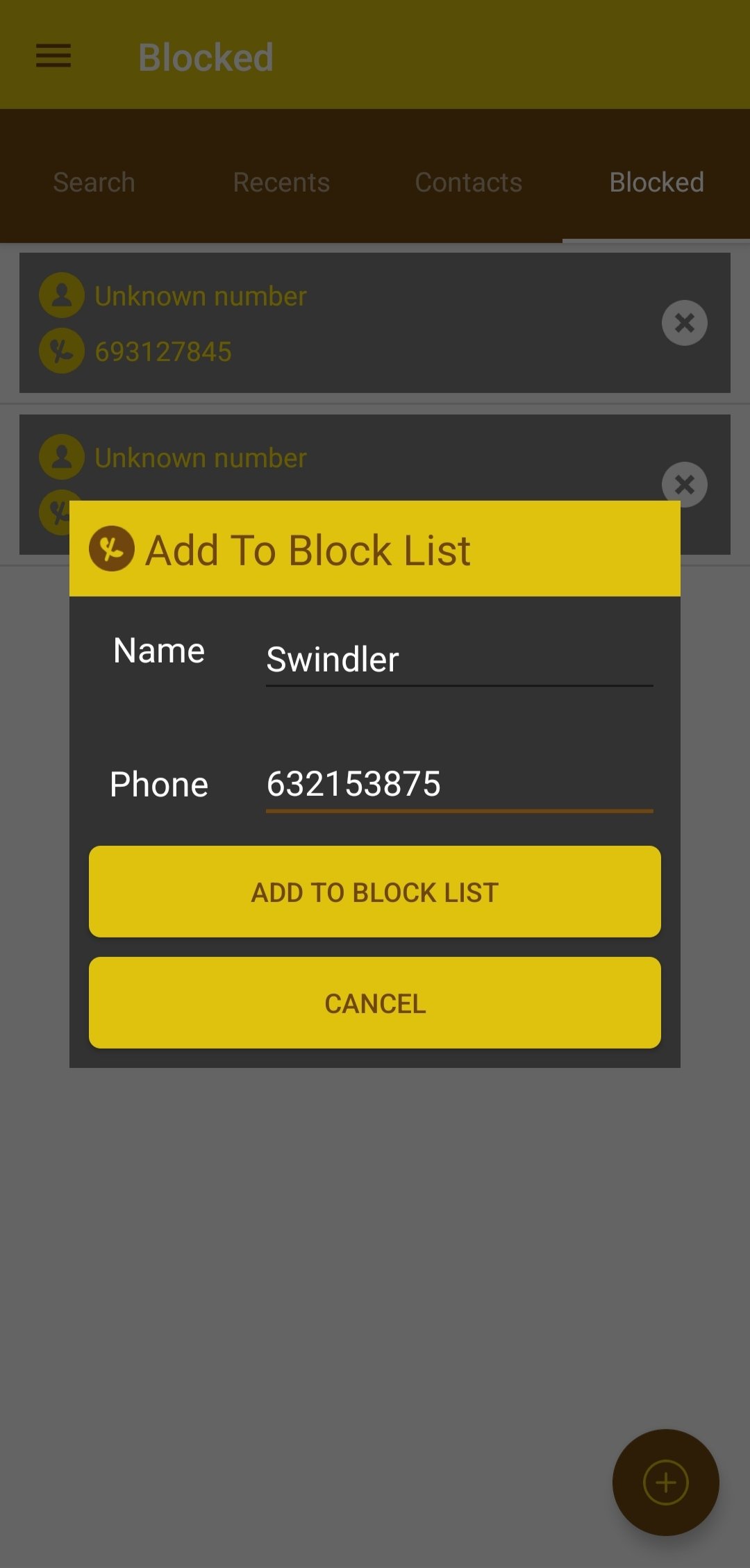Tap the plus floating action button
Screen dimensions: 750x1568
[665, 1483]
